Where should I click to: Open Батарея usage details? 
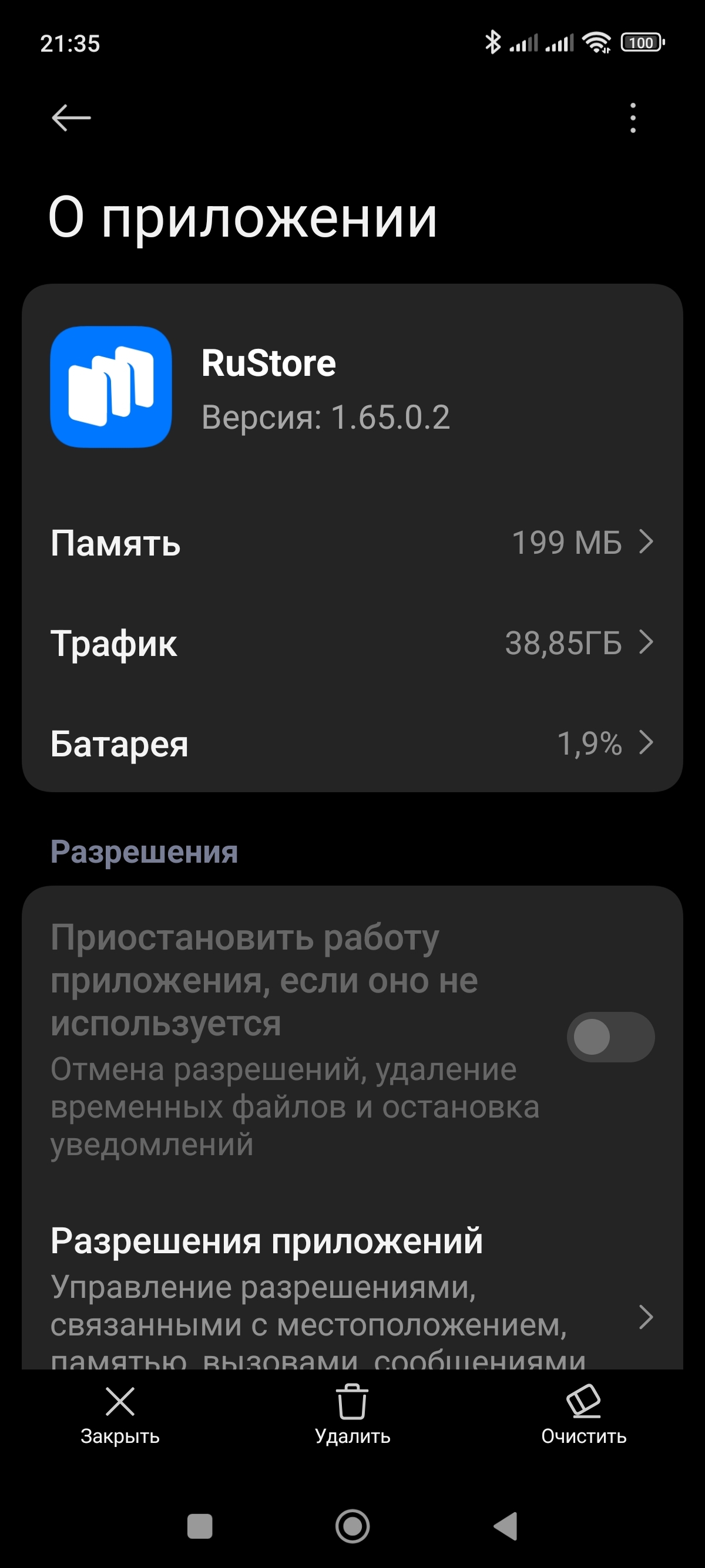[x=352, y=743]
